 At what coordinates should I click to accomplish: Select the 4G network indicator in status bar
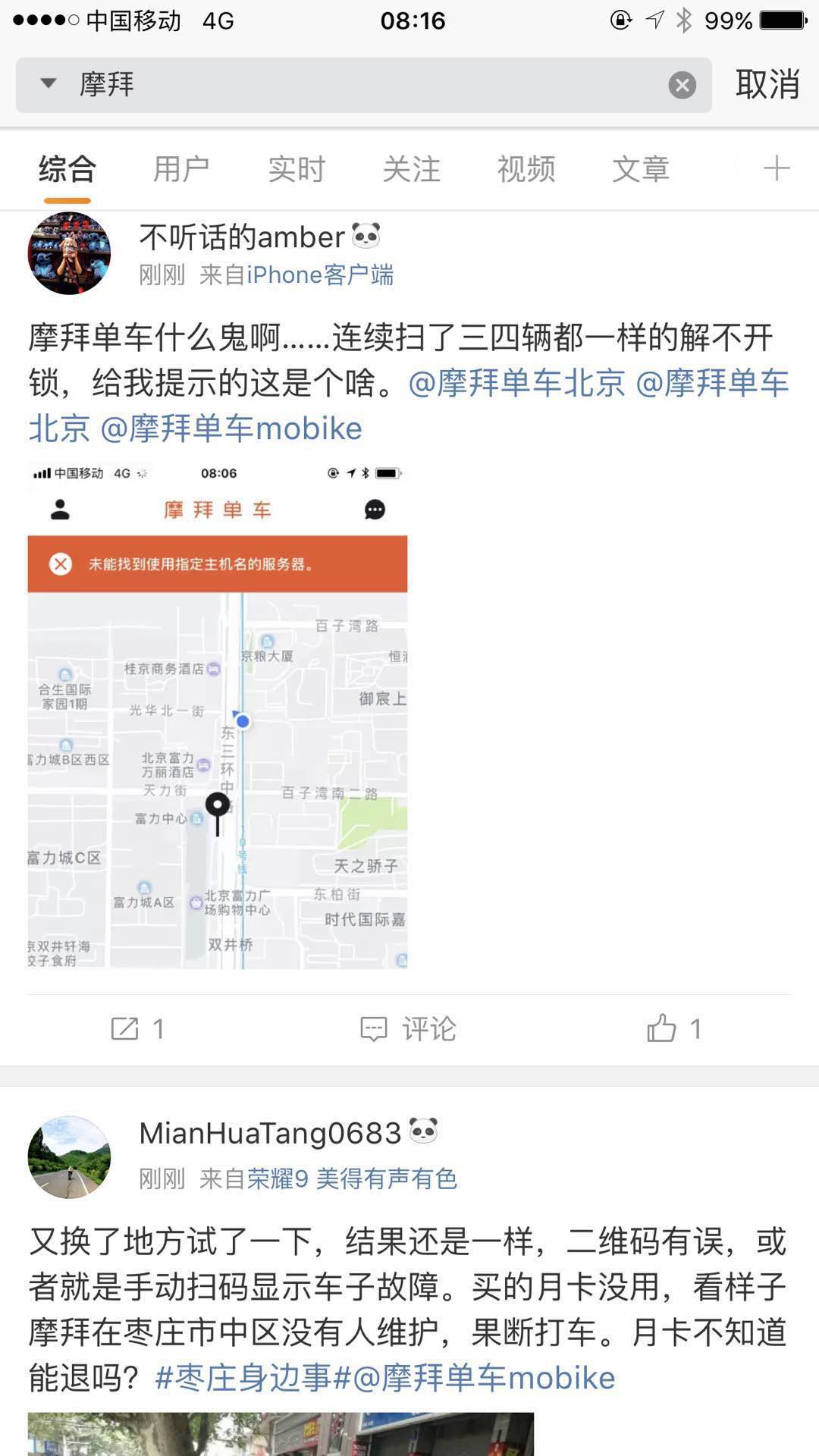pyautogui.click(x=218, y=20)
